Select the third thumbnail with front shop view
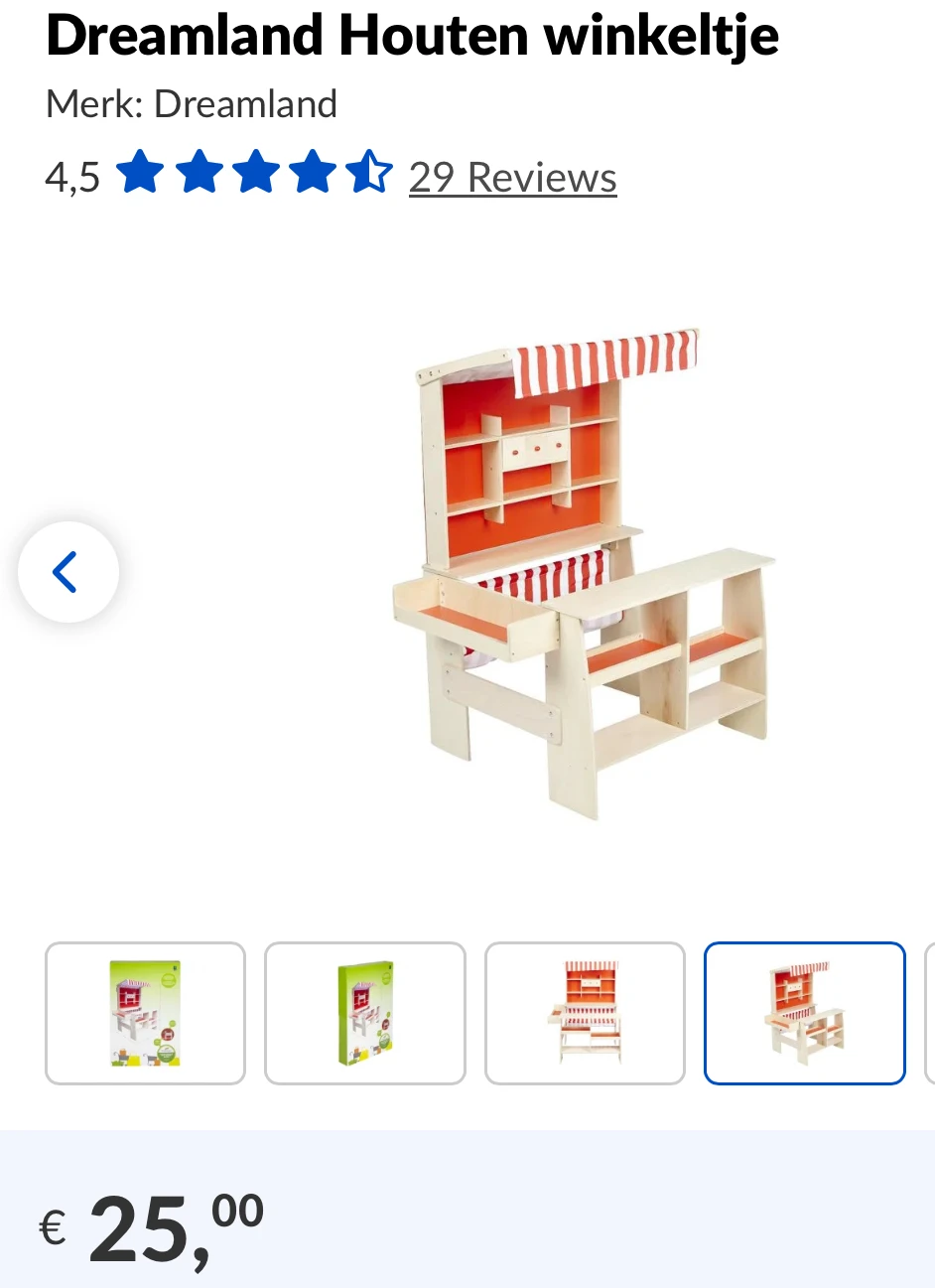This screenshot has width=935, height=1288. [585, 1013]
